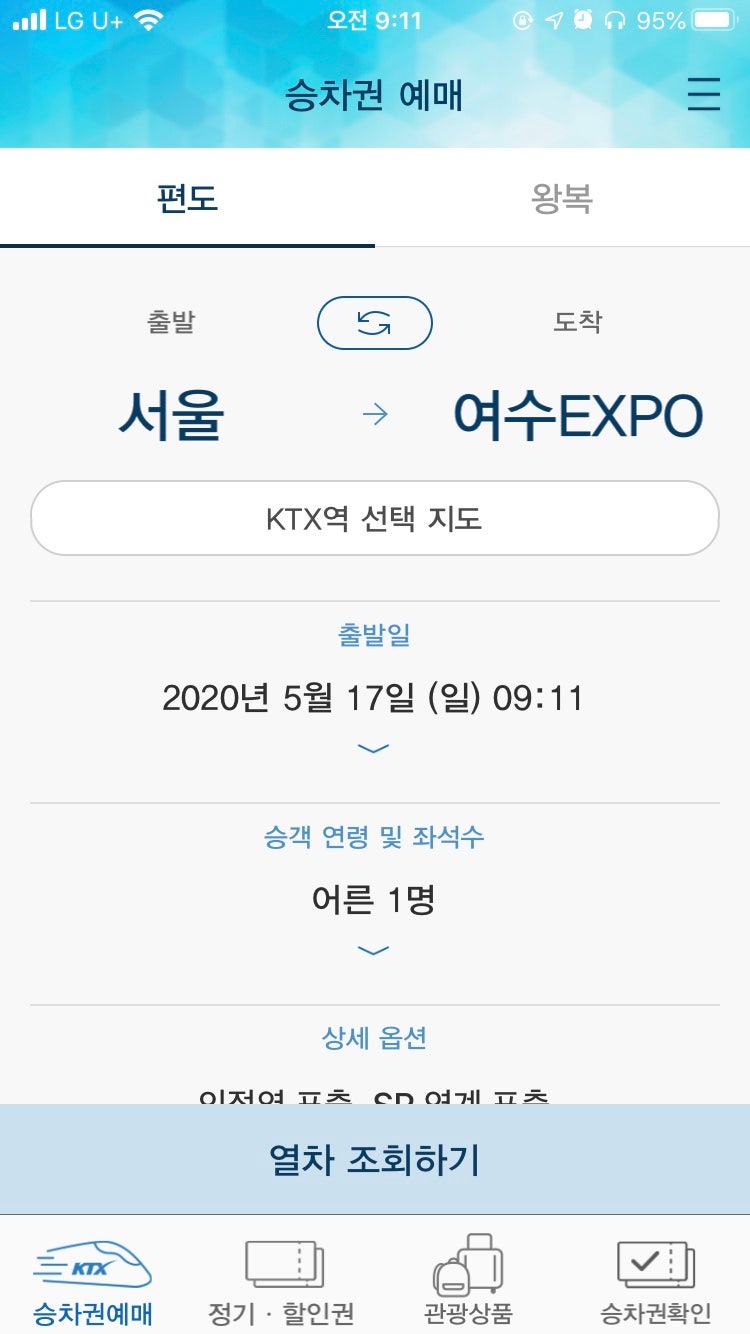Select the 승차권예매 KTX train icon
Viewport: 750px width, 1334px height.
point(88,1270)
